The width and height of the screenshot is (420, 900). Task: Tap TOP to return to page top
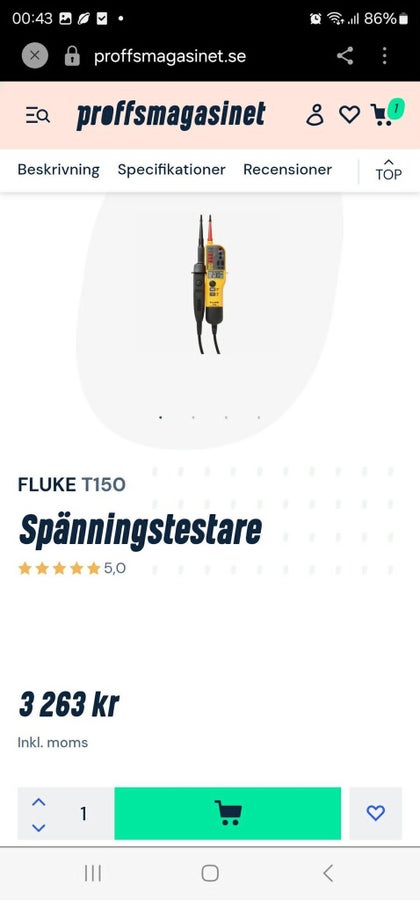[x=388, y=170]
